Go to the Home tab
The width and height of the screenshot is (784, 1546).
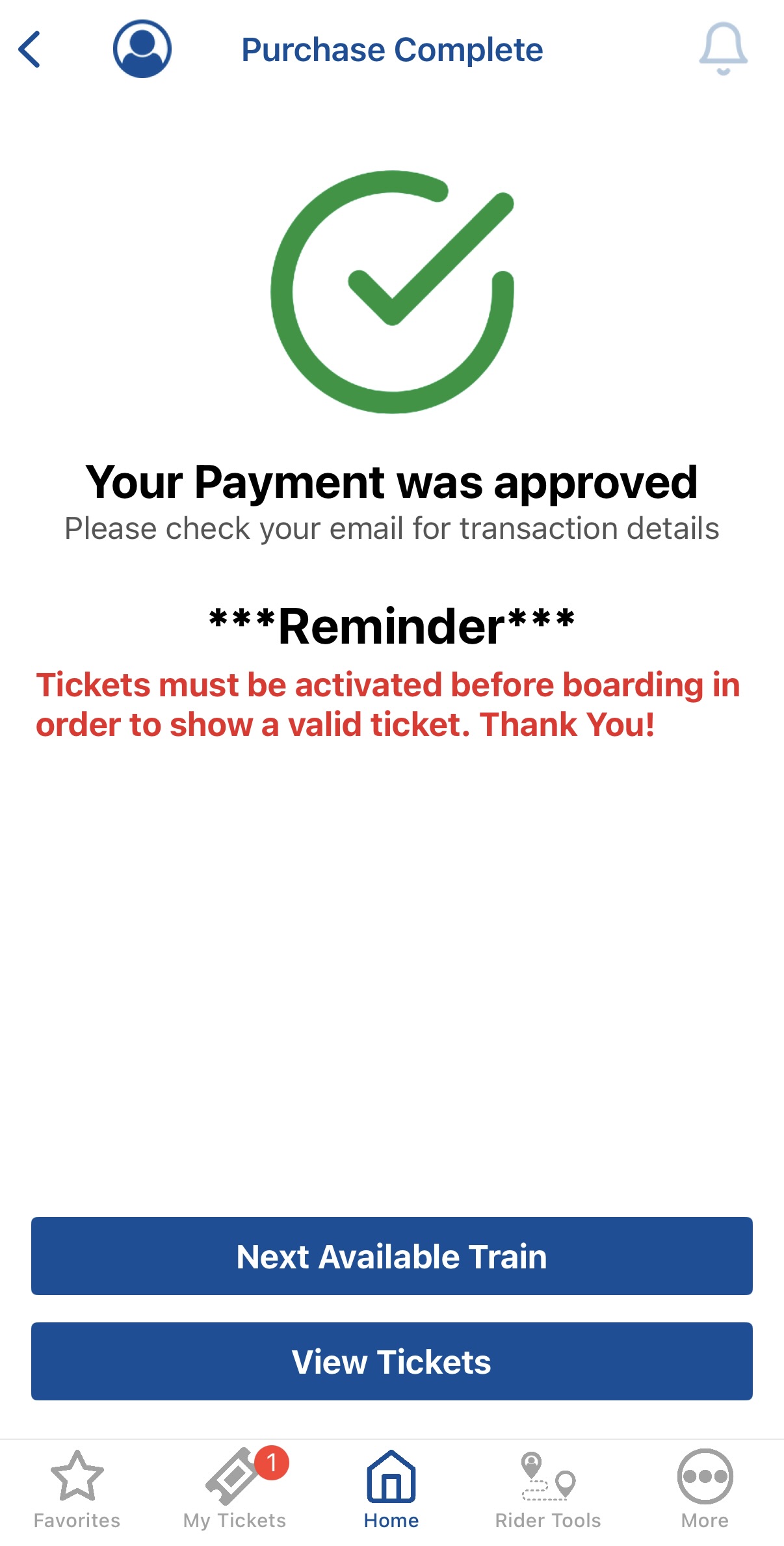(x=391, y=1489)
